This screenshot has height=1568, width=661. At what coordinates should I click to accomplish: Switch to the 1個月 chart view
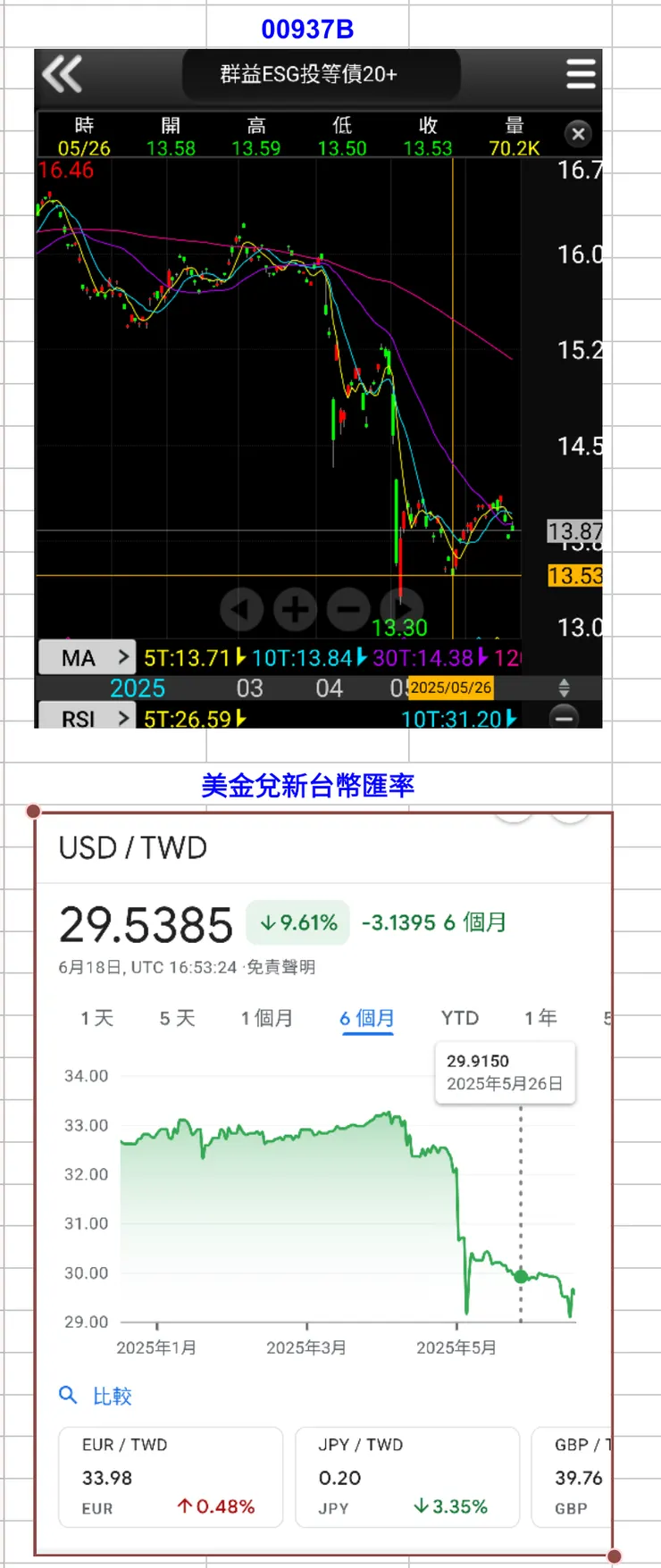[267, 1018]
